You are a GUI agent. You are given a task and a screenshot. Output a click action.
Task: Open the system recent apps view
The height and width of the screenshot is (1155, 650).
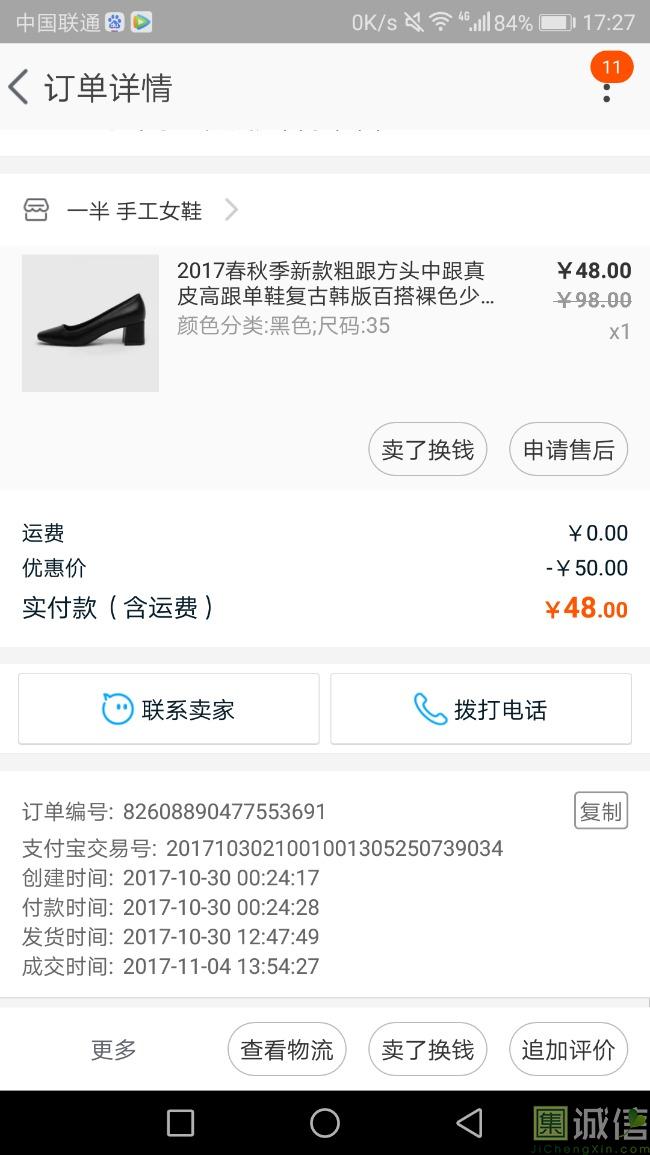tap(180, 1123)
